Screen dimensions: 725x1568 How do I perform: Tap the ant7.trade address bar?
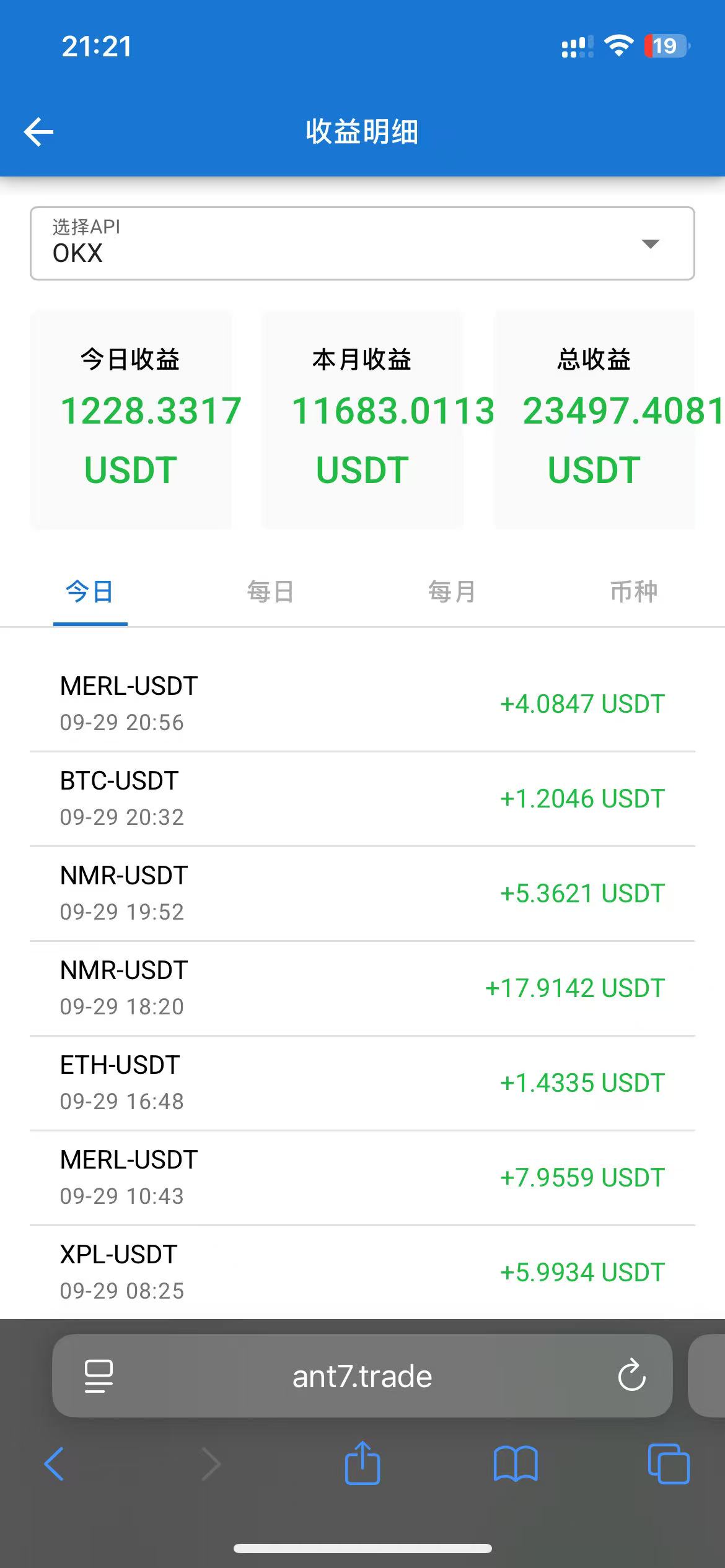362,1375
